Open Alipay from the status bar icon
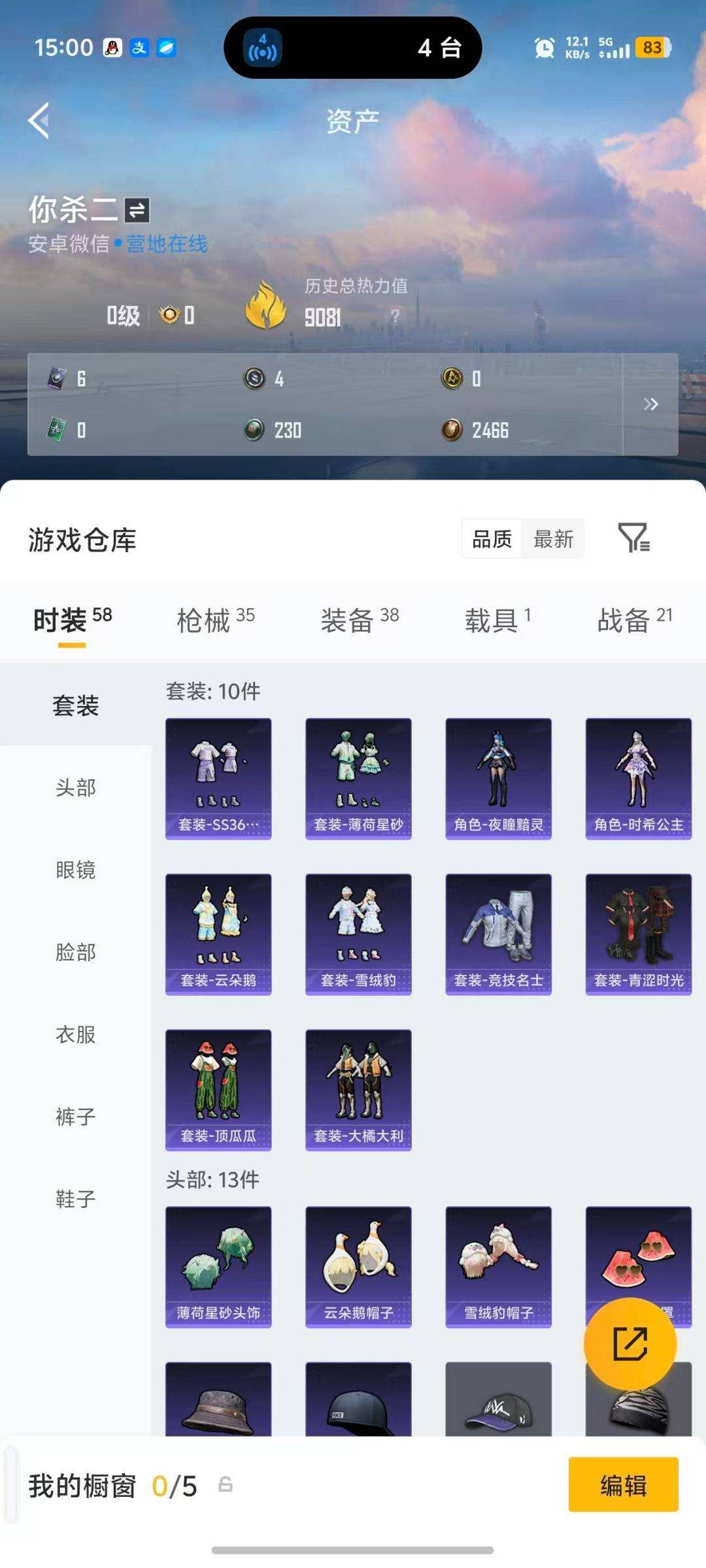 139,48
